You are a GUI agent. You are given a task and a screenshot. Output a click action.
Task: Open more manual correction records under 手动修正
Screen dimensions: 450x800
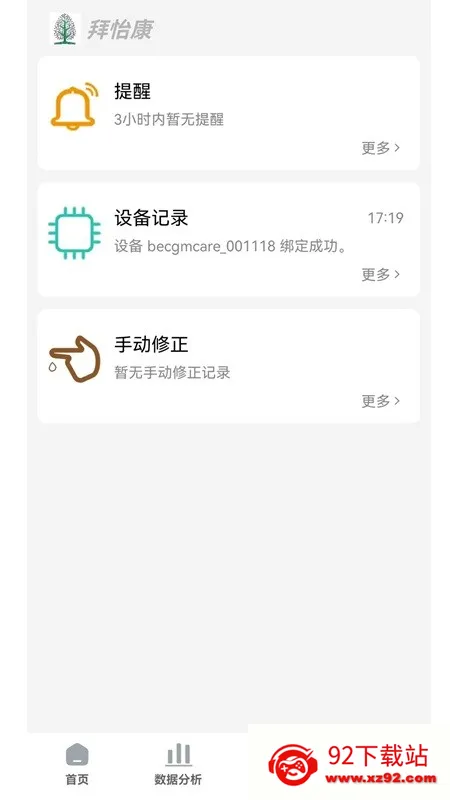pyautogui.click(x=381, y=401)
